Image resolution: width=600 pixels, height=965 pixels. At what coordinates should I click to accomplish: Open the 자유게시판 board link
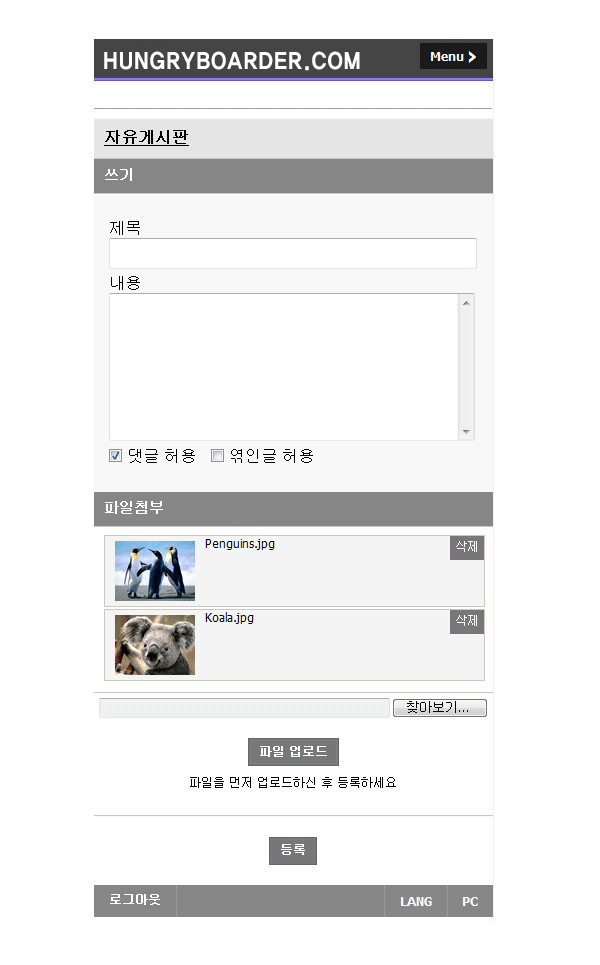146,137
